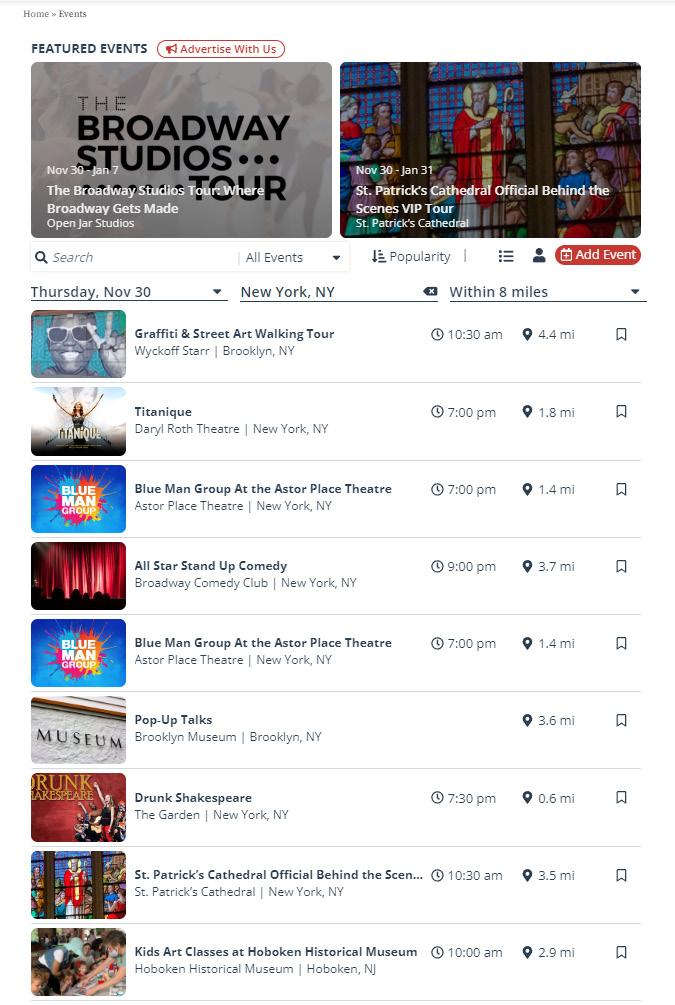
Task: Focus the event search field
Action: click(140, 257)
